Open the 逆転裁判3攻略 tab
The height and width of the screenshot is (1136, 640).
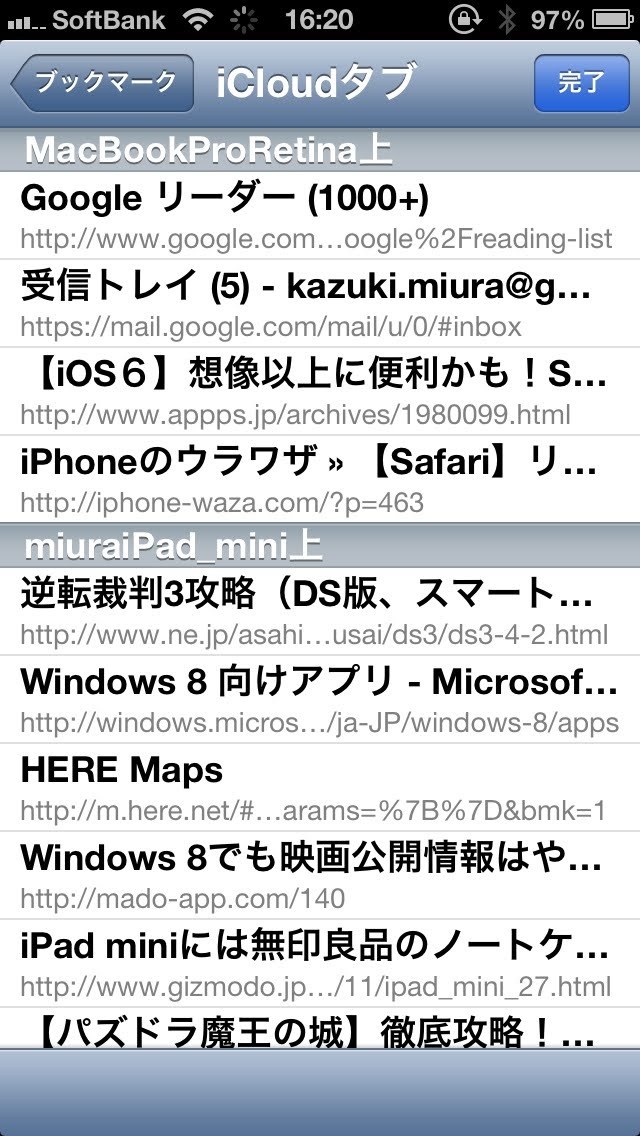tap(320, 611)
